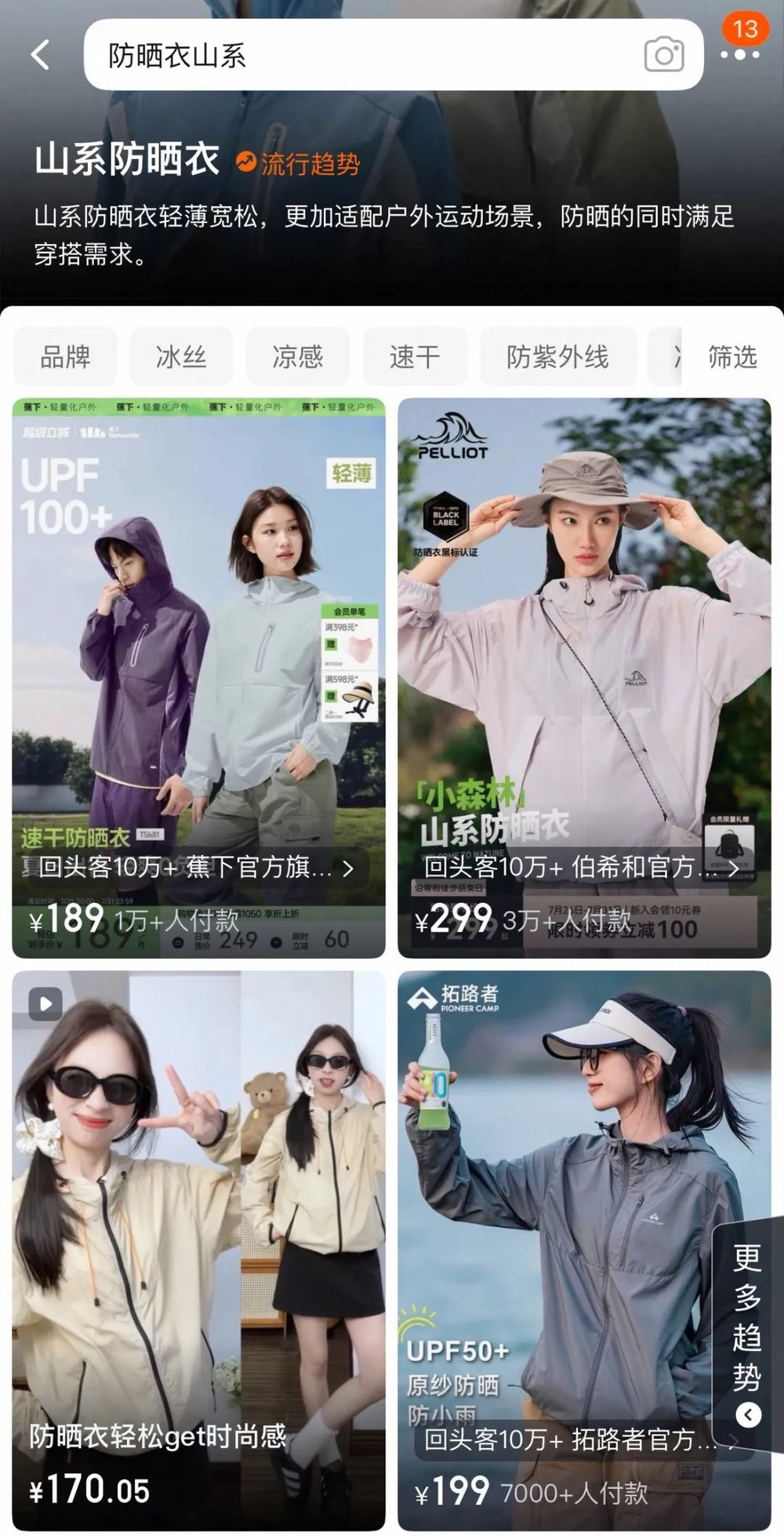Select the 品牌 filter chip
This screenshot has width=784, height=1536.
[65, 357]
